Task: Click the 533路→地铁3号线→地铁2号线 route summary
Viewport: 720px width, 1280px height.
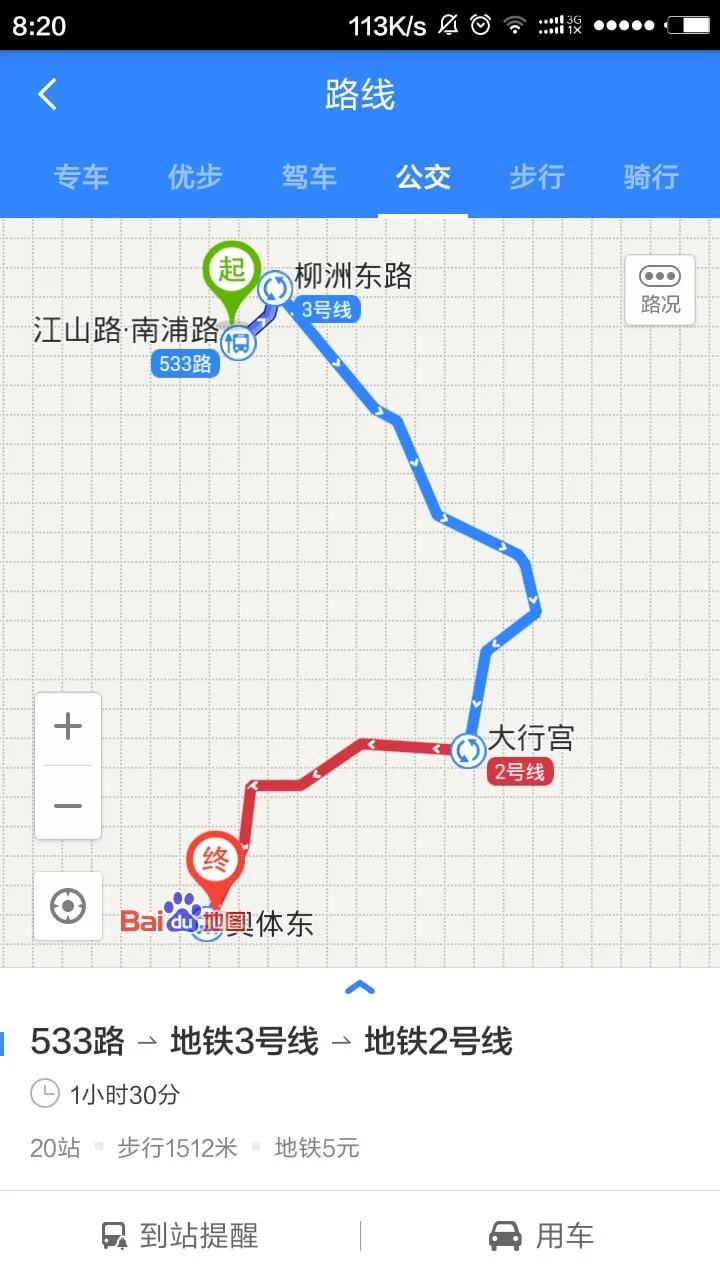Action: click(270, 1040)
